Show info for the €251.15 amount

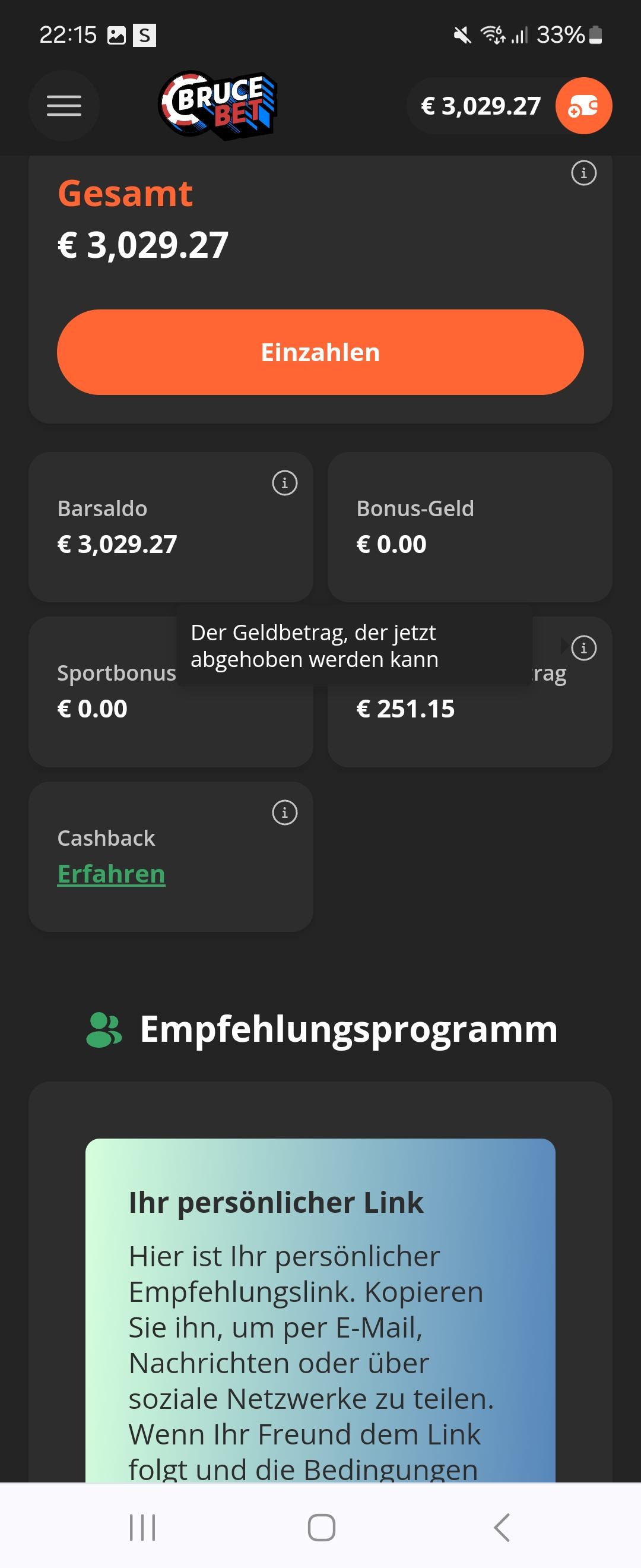point(583,647)
